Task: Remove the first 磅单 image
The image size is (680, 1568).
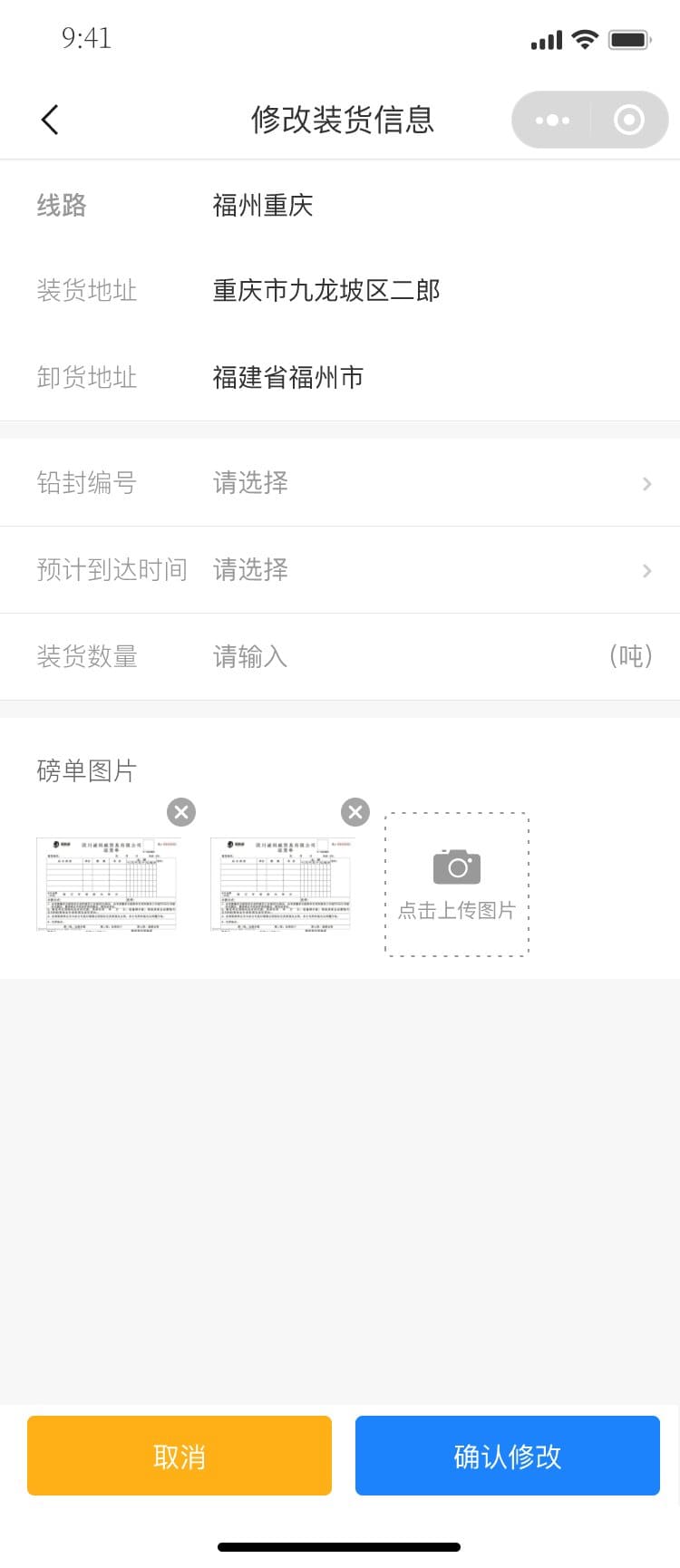Action: tap(181, 812)
